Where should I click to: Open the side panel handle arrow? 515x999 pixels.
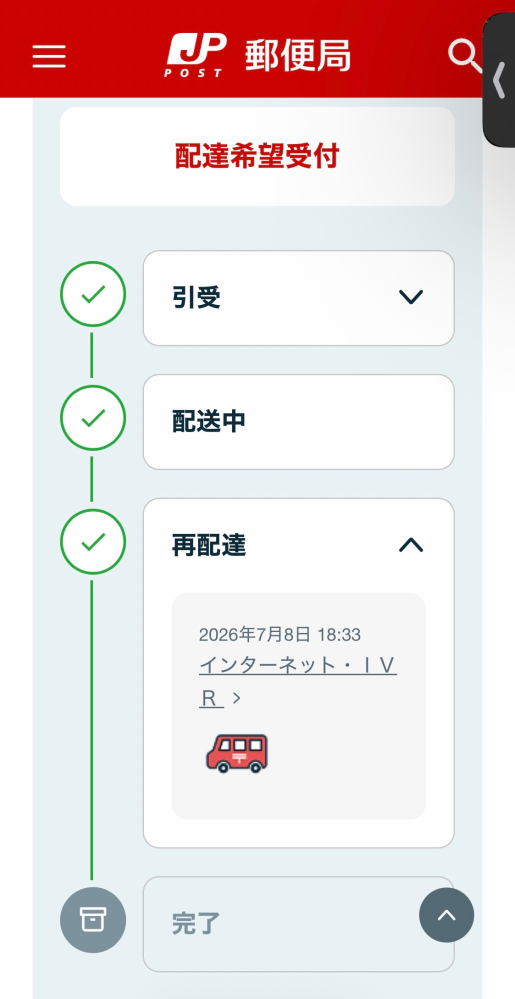tap(499, 80)
